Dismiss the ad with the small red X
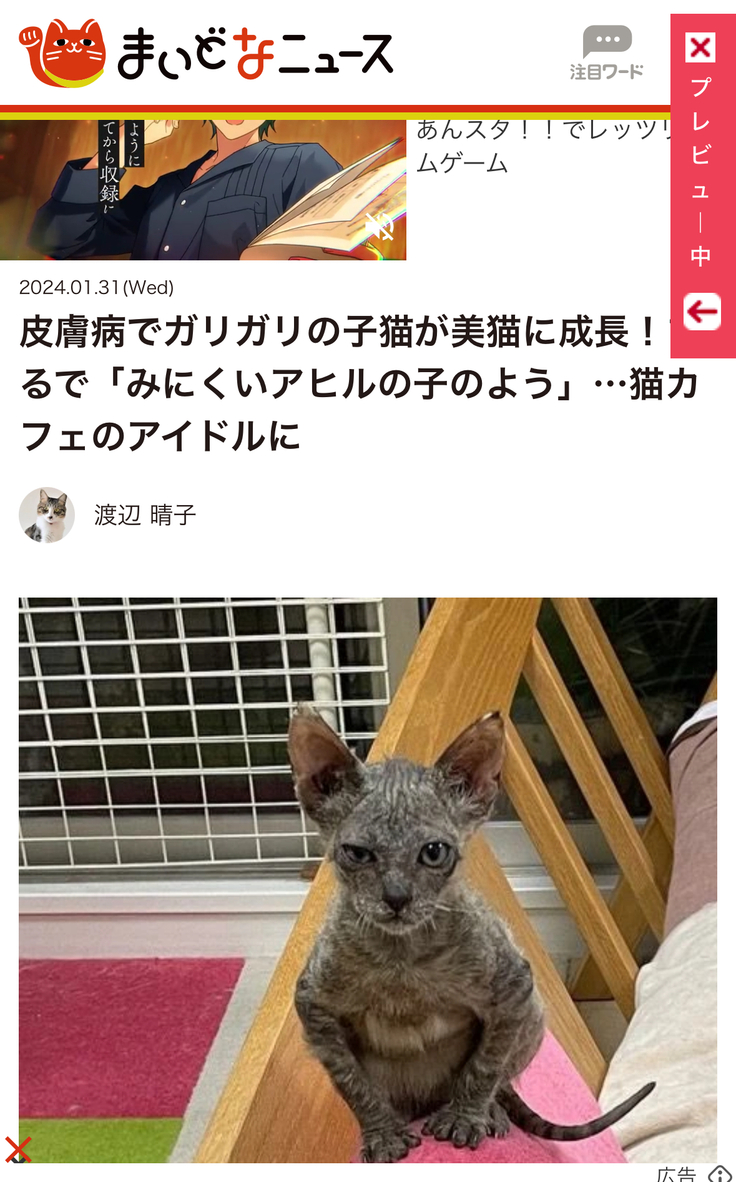Screen dimensions: 736x1182 tap(17, 1150)
